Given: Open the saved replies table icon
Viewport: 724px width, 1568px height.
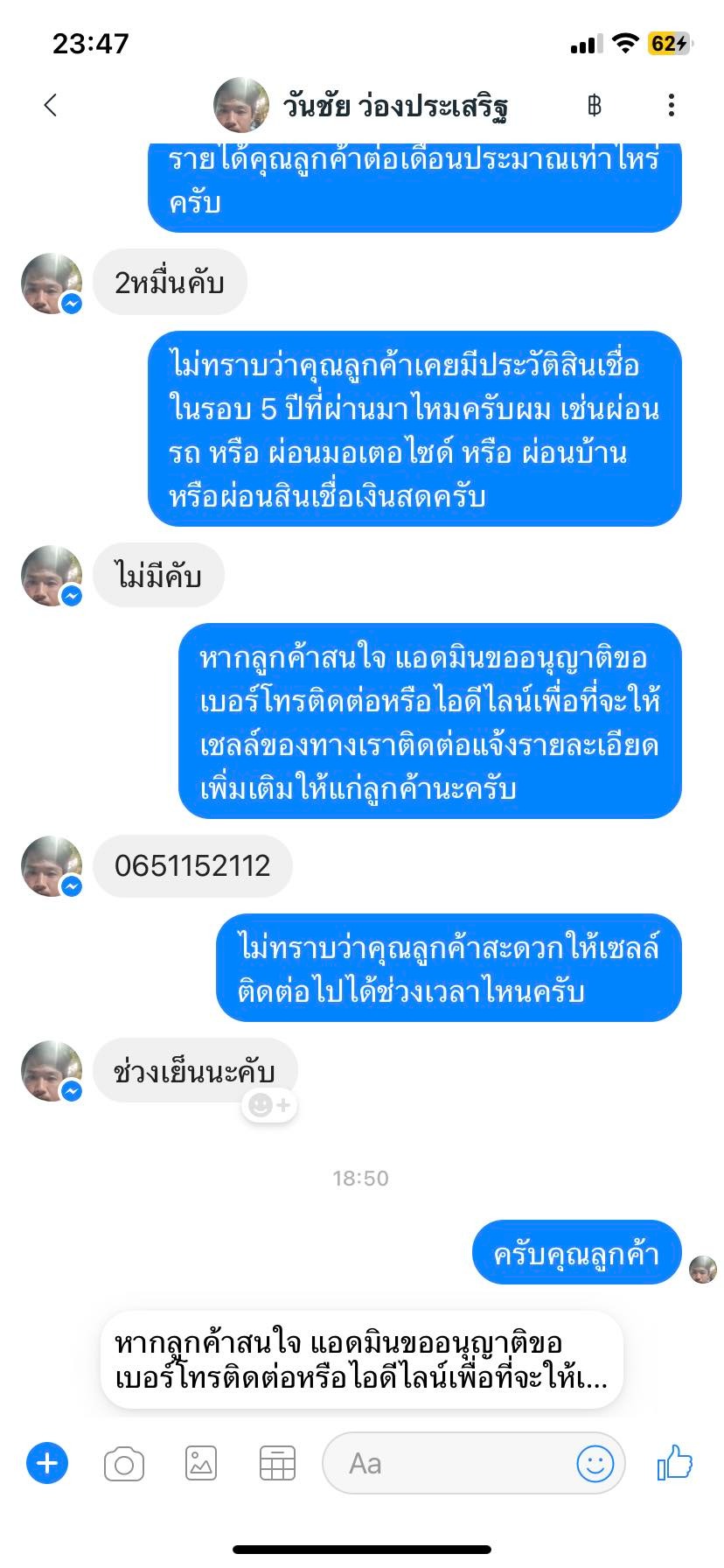Looking at the screenshot, I should pyautogui.click(x=277, y=1463).
